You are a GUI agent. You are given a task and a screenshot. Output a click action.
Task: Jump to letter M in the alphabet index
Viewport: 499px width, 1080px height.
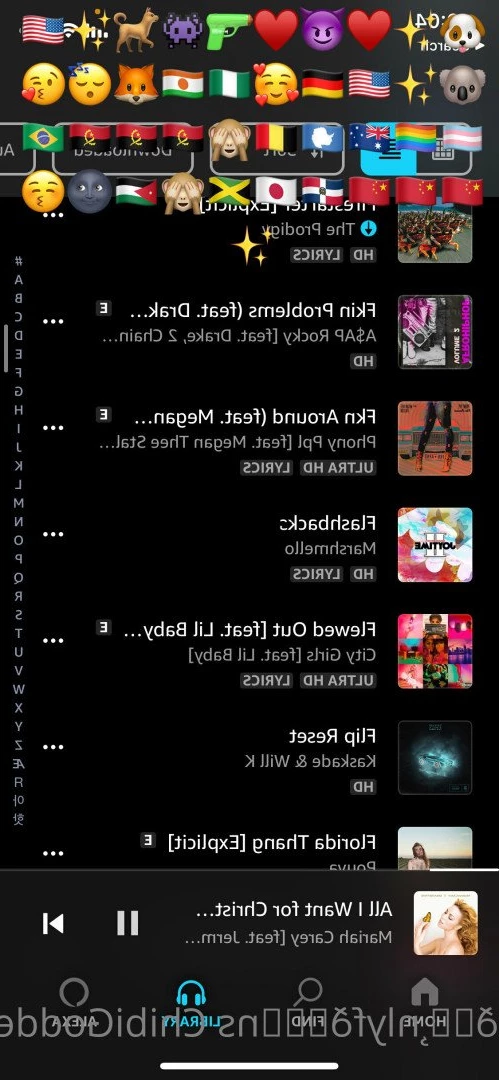19,503
